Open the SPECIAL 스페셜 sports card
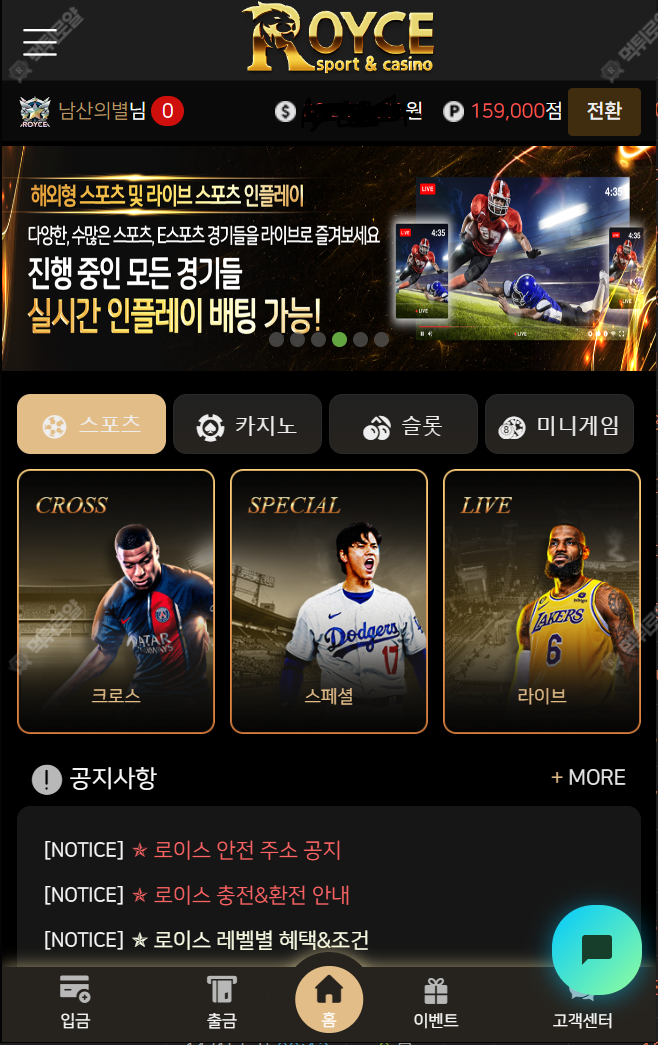 tap(329, 601)
